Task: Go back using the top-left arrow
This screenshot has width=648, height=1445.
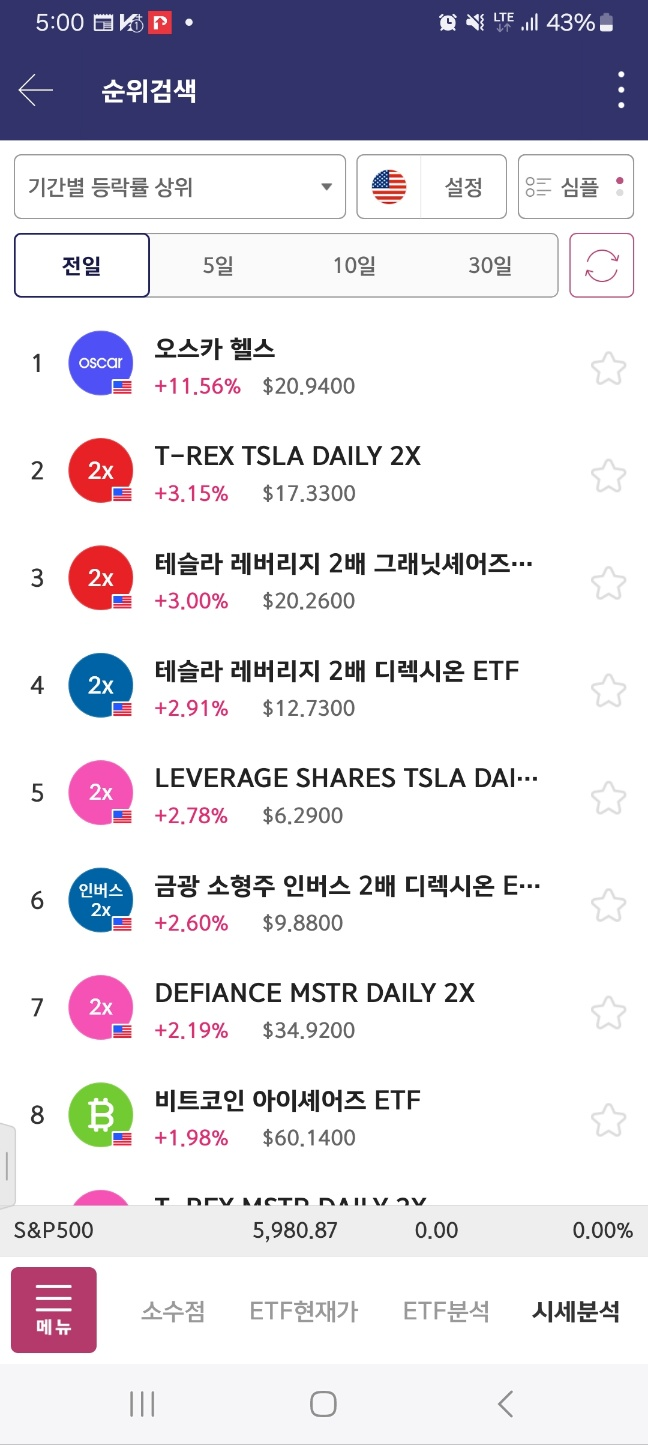Action: tap(36, 91)
